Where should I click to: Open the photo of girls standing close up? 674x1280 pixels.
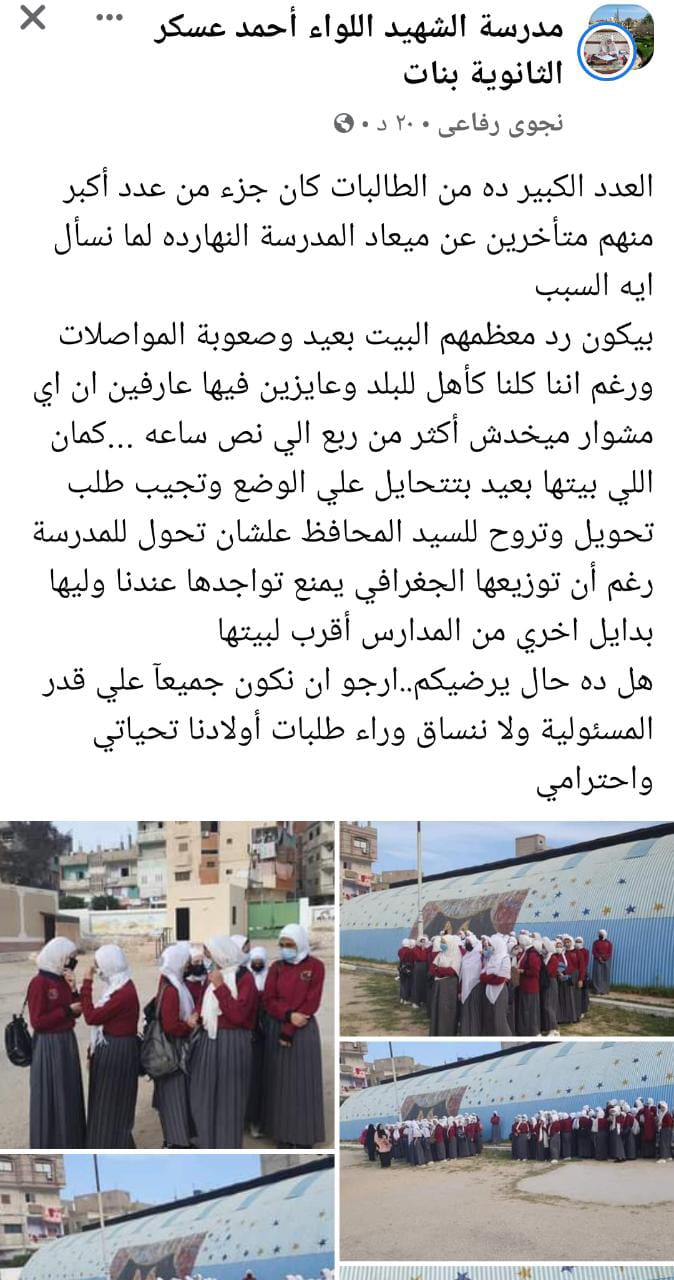pyautogui.click(x=167, y=985)
